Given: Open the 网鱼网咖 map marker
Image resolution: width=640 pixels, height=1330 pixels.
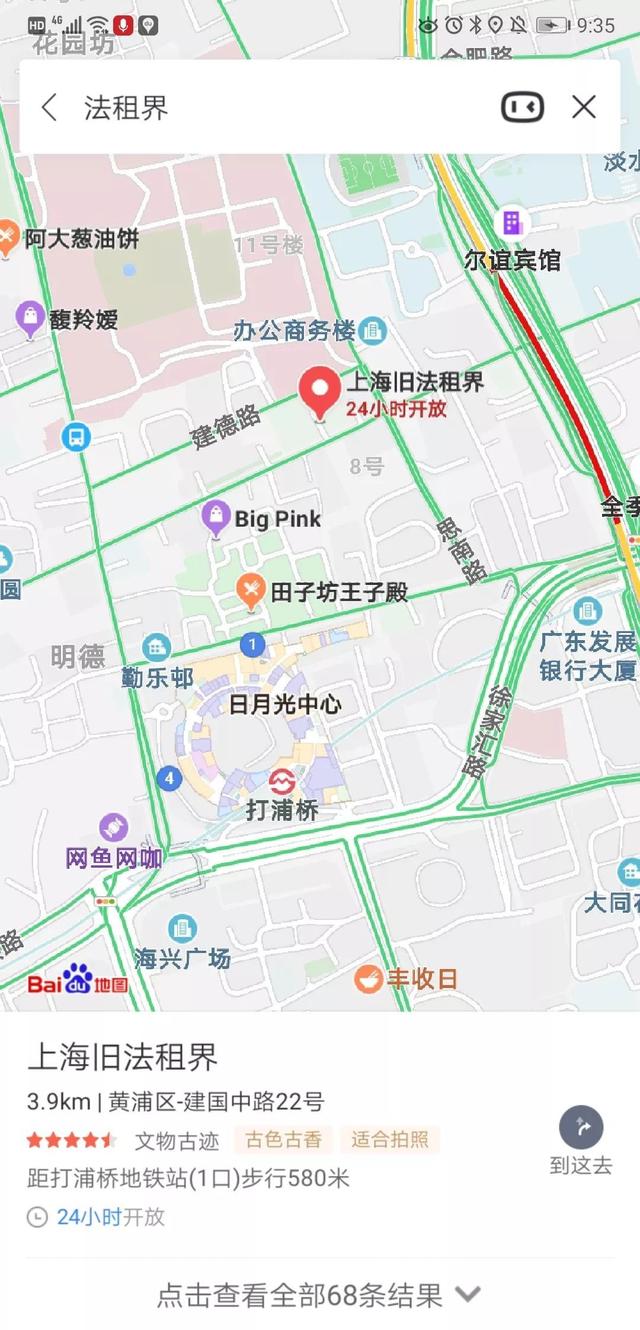Looking at the screenshot, I should (113, 829).
